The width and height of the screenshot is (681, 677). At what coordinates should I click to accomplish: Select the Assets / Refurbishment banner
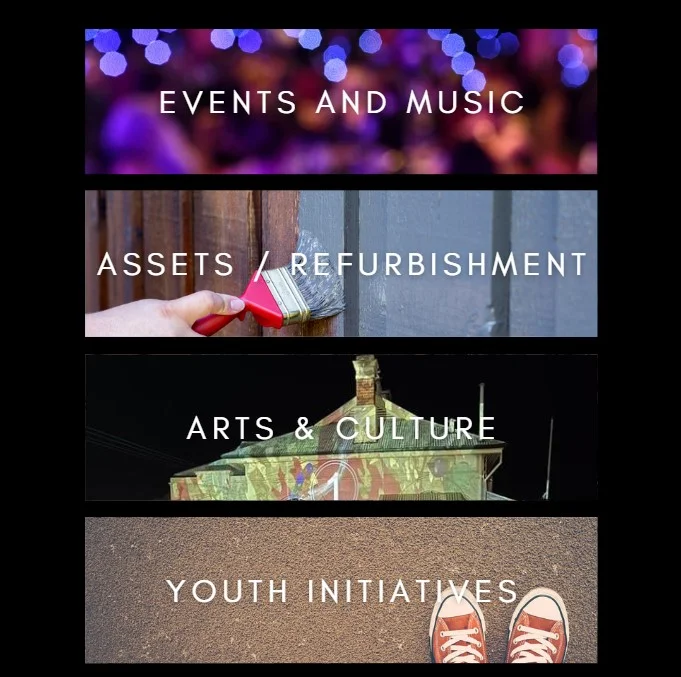click(341, 264)
